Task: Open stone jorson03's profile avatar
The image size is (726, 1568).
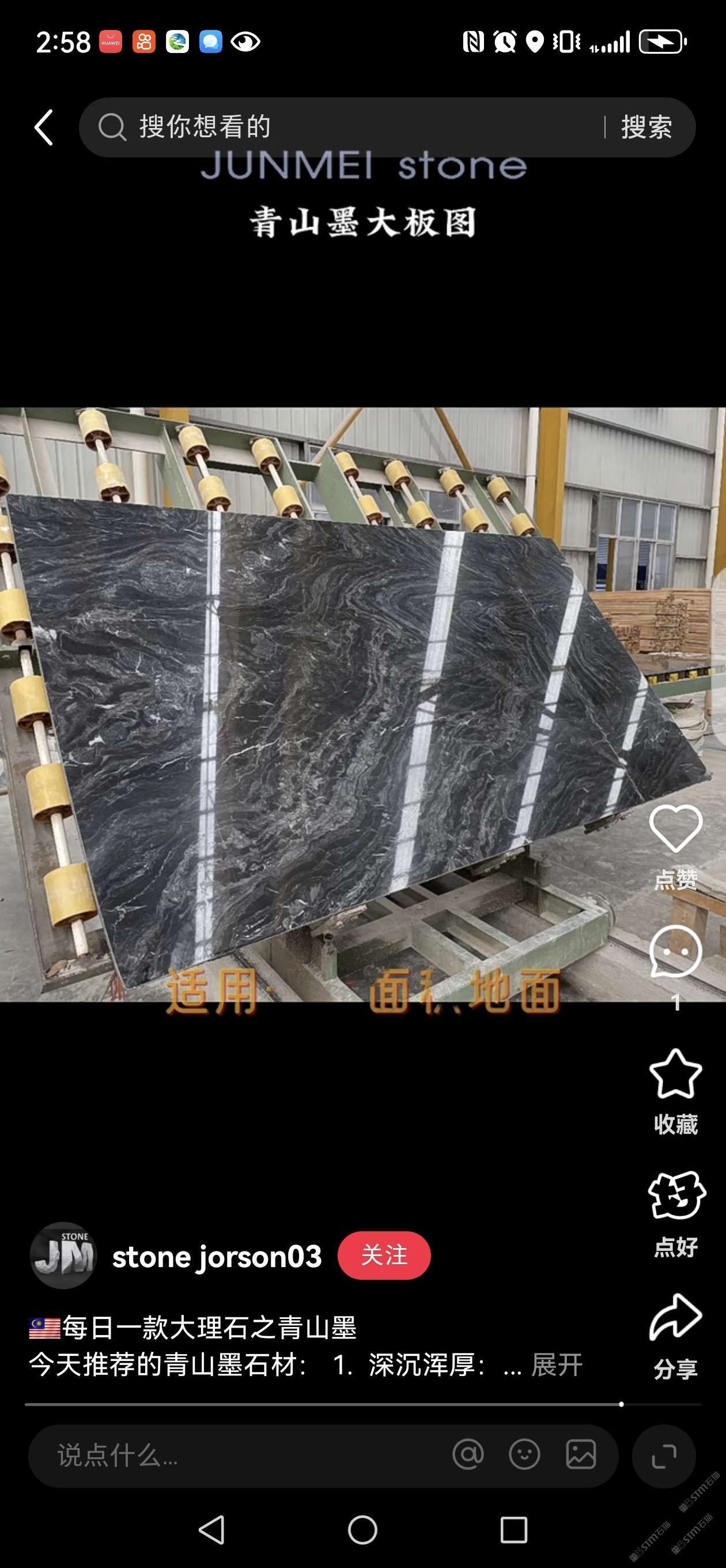Action: [x=63, y=1256]
